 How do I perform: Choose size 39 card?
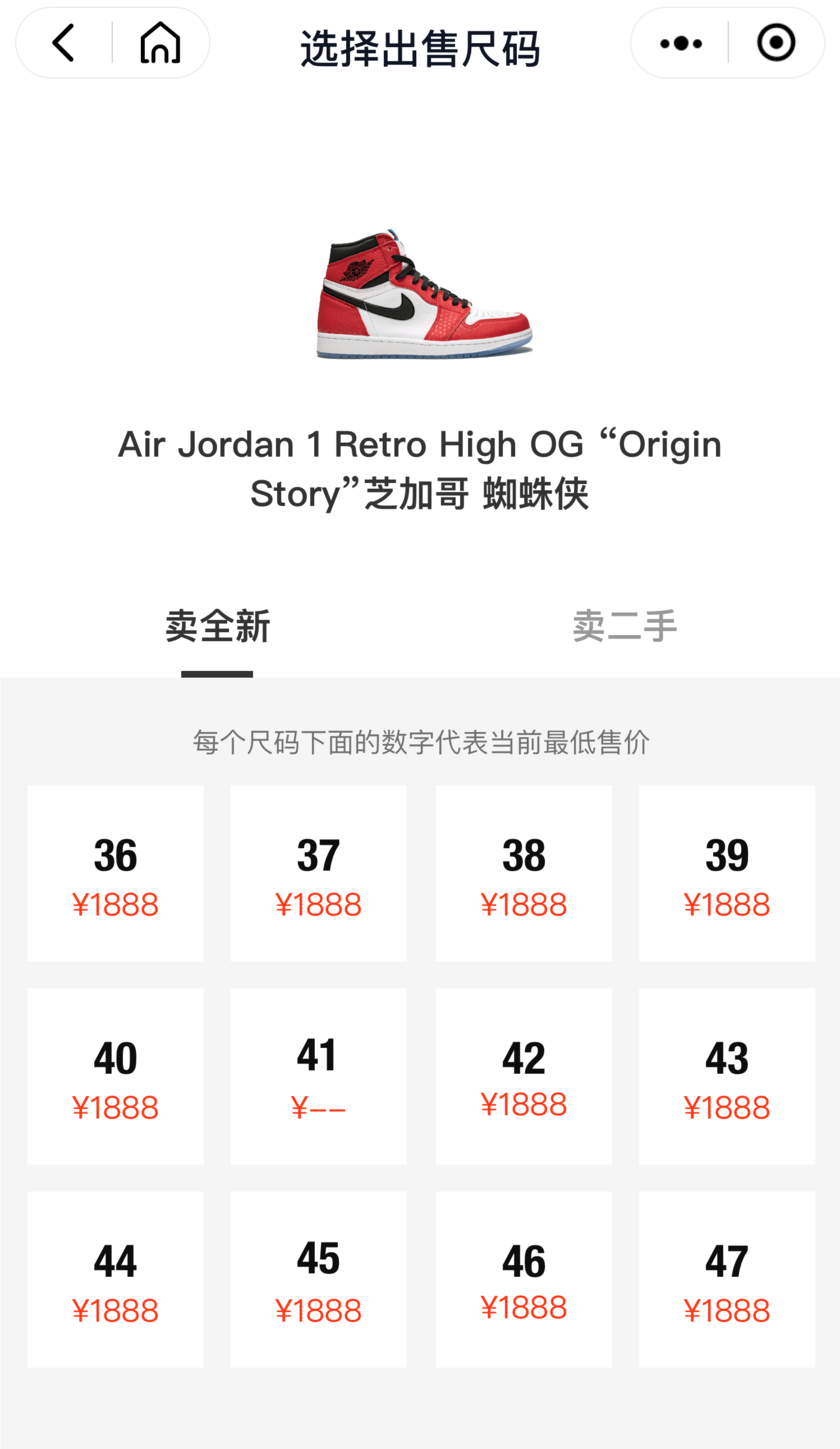tap(727, 873)
